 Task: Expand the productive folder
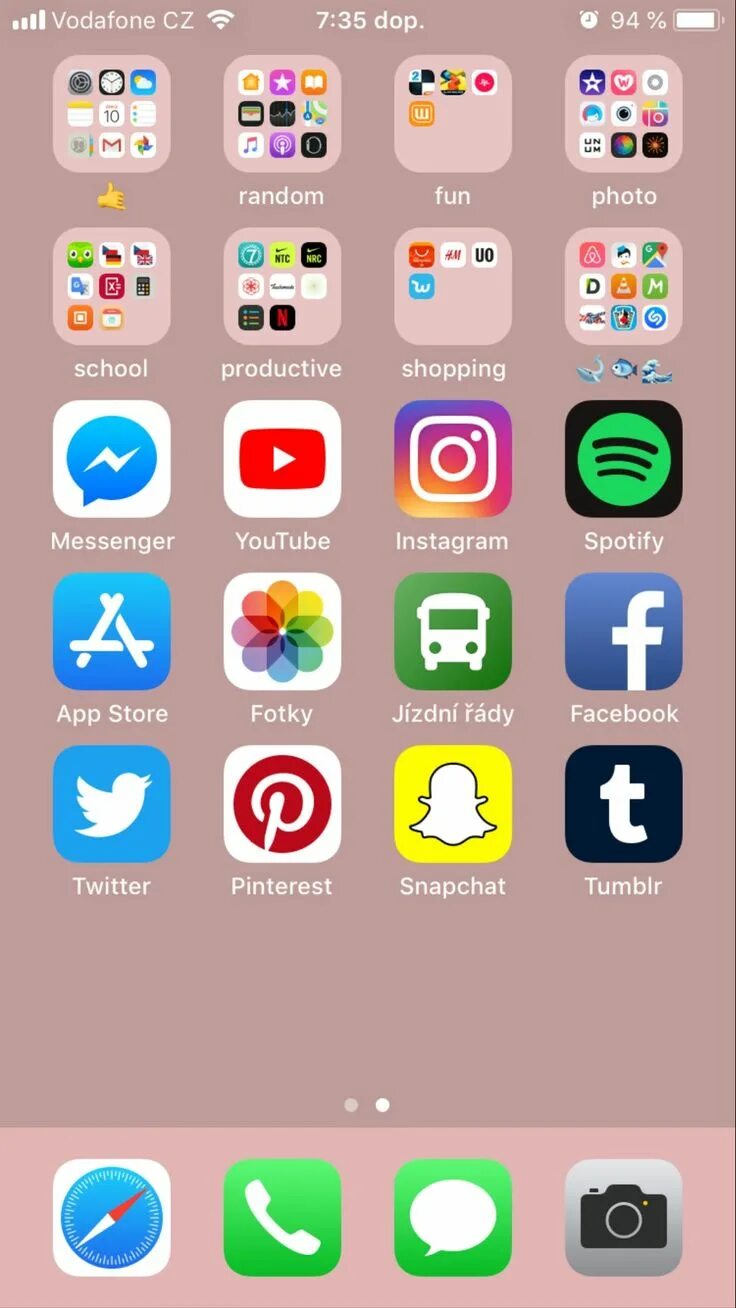(x=282, y=286)
